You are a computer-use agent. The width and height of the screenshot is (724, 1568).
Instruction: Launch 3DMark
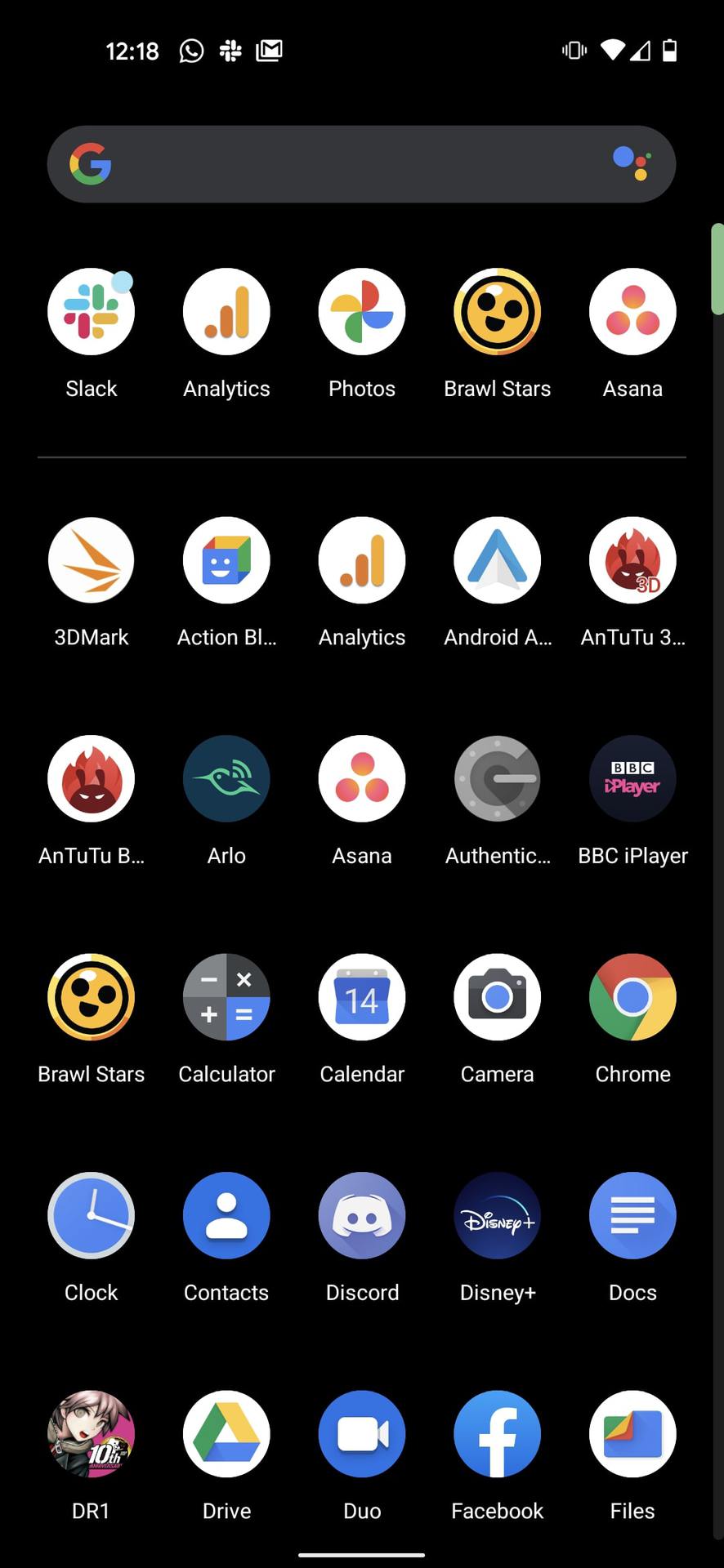point(91,560)
